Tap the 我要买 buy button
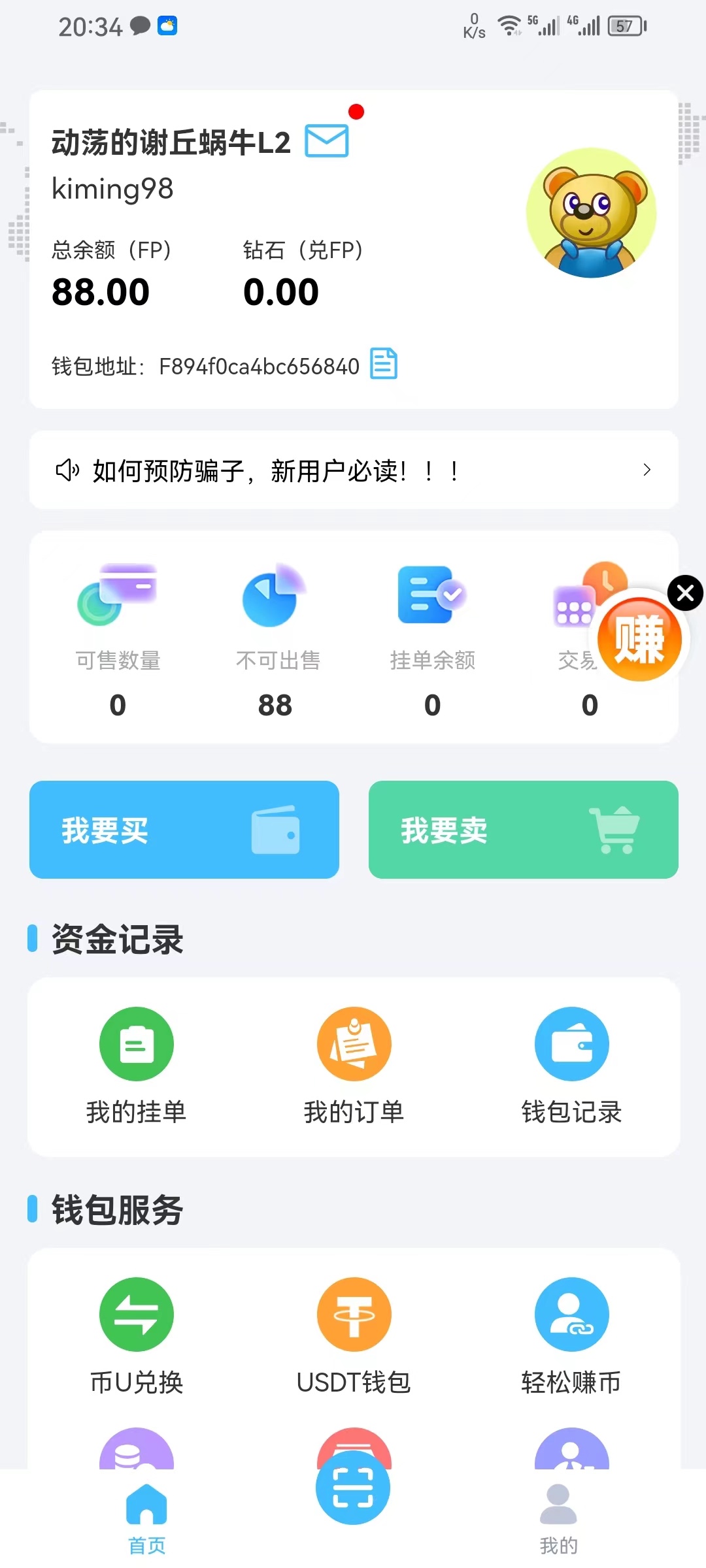The height and width of the screenshot is (1568, 706). (184, 830)
